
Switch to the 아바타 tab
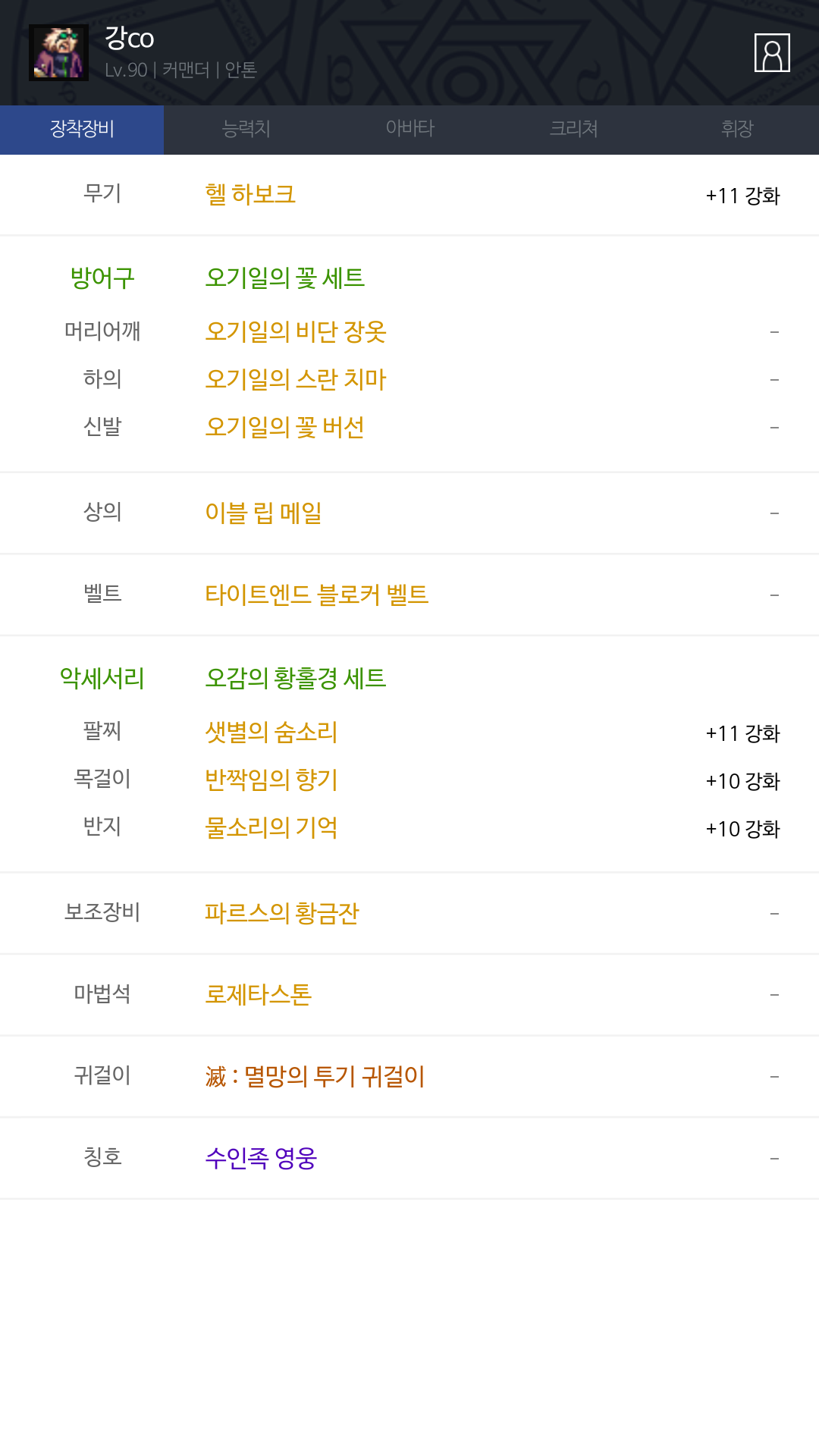(x=409, y=129)
